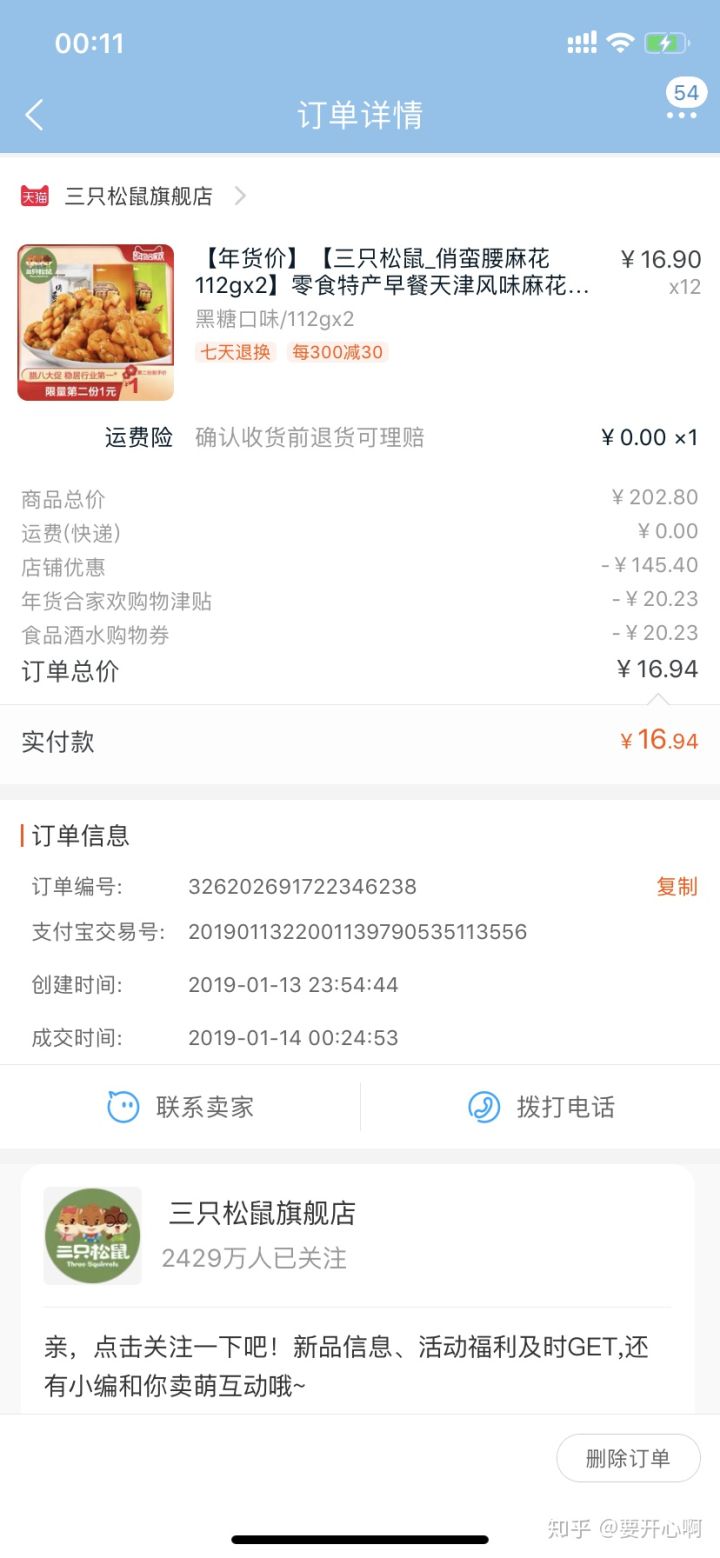720x1558 pixels.
Task: Open 三只松鼠旗舰店 store header link
Action: pyautogui.click(x=140, y=196)
